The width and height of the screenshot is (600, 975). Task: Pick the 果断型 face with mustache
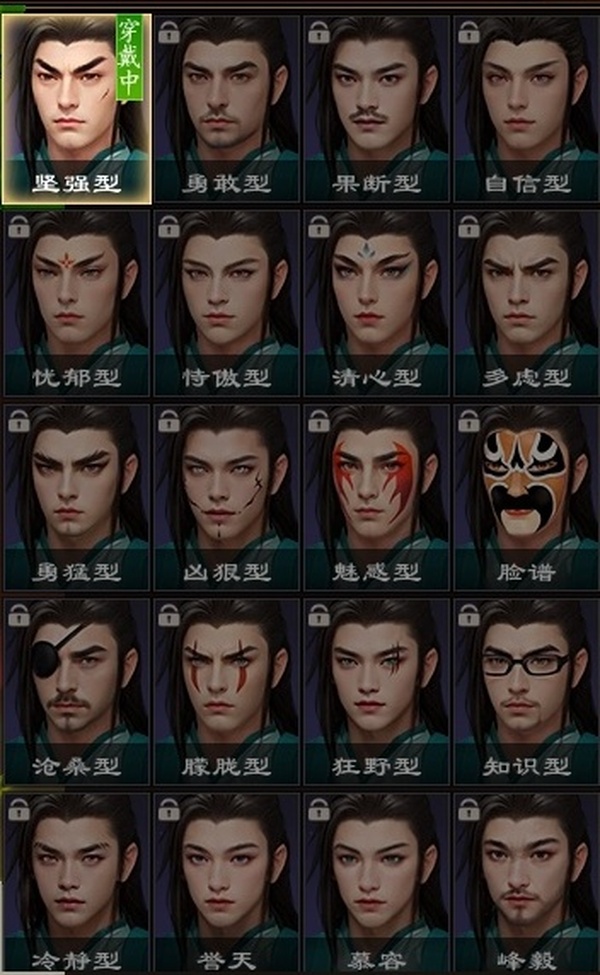(x=377, y=108)
